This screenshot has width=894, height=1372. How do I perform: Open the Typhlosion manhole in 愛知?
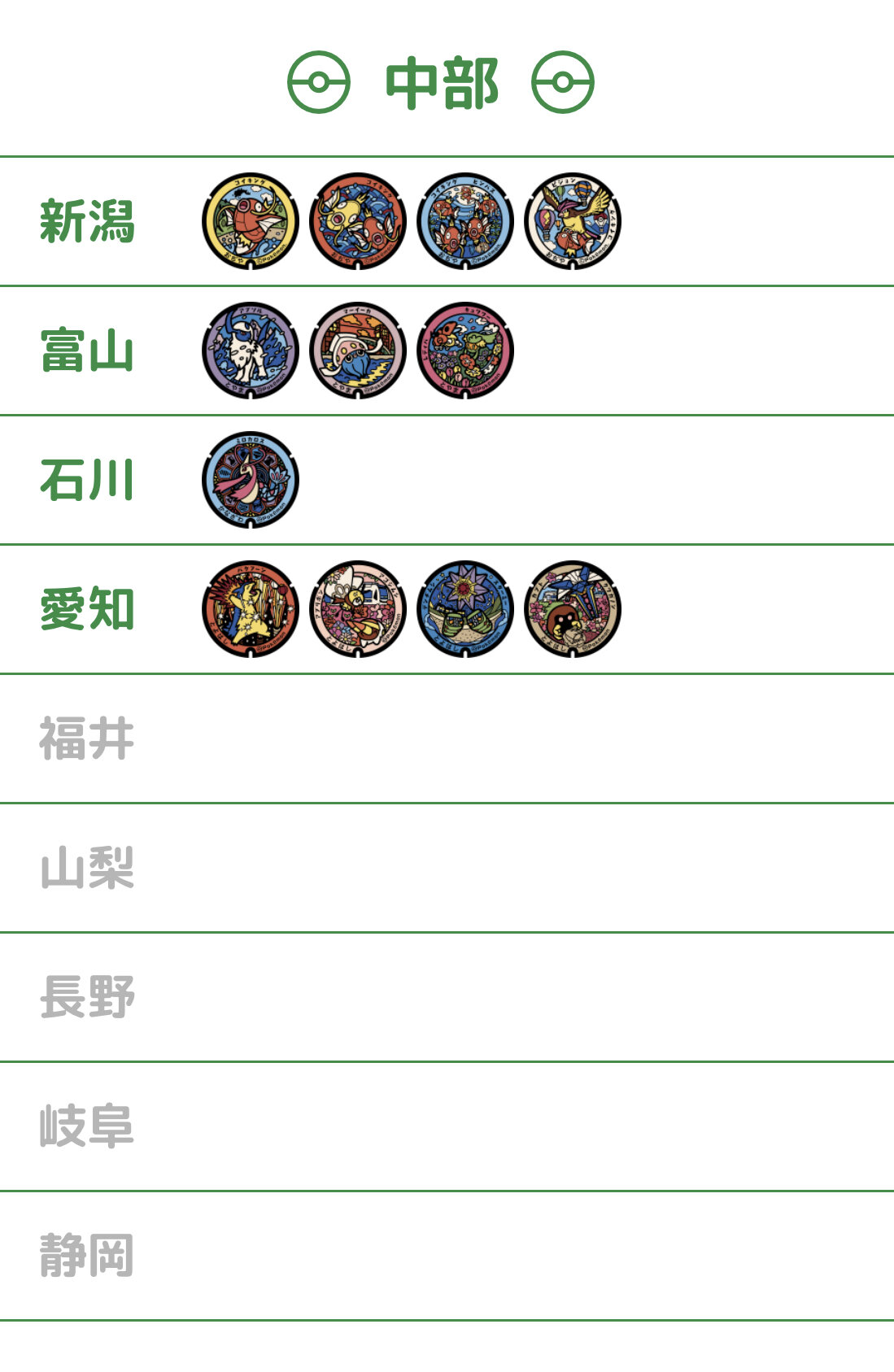point(251,609)
